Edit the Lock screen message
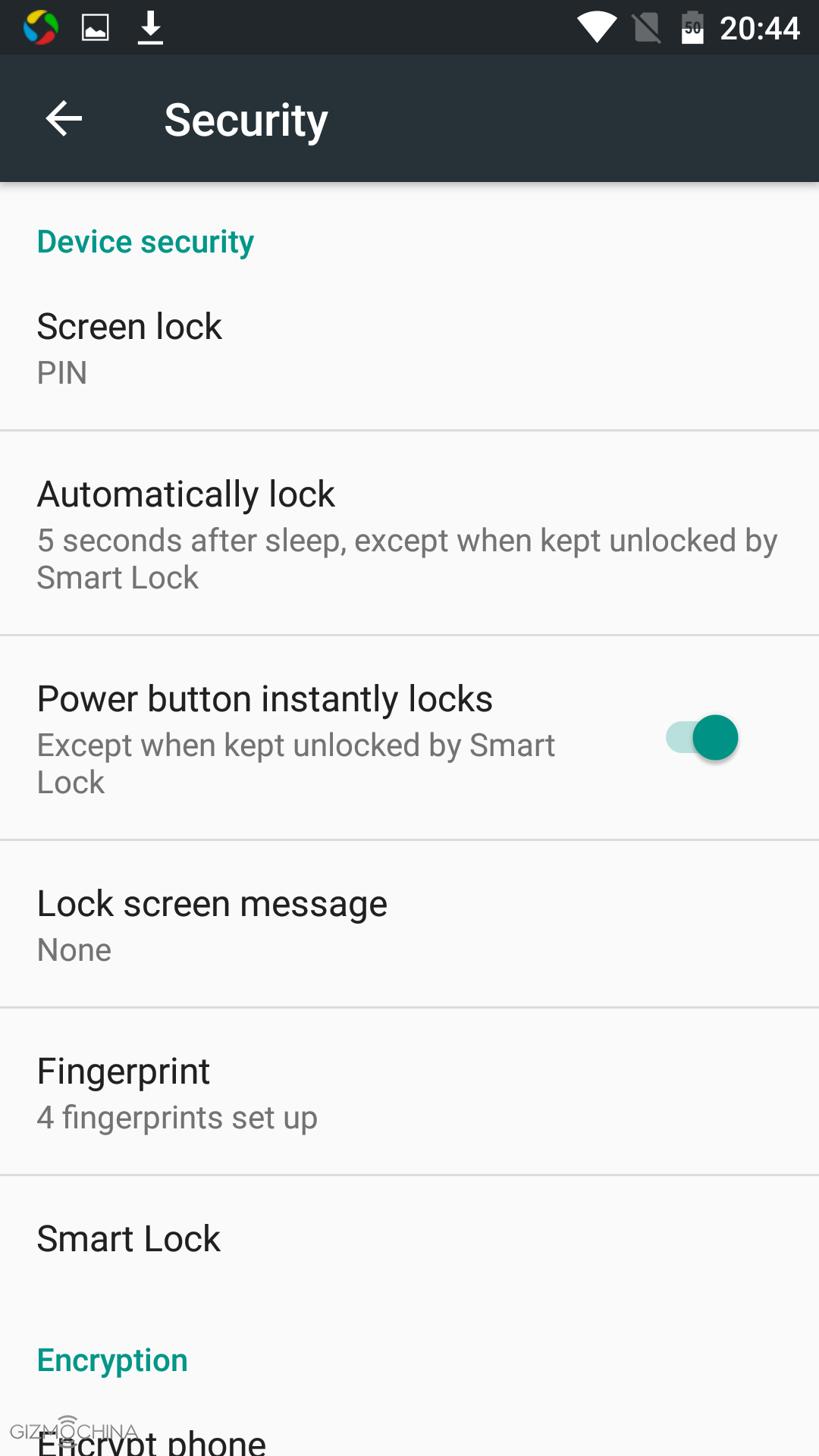This screenshot has height=1456, width=819. 409,924
